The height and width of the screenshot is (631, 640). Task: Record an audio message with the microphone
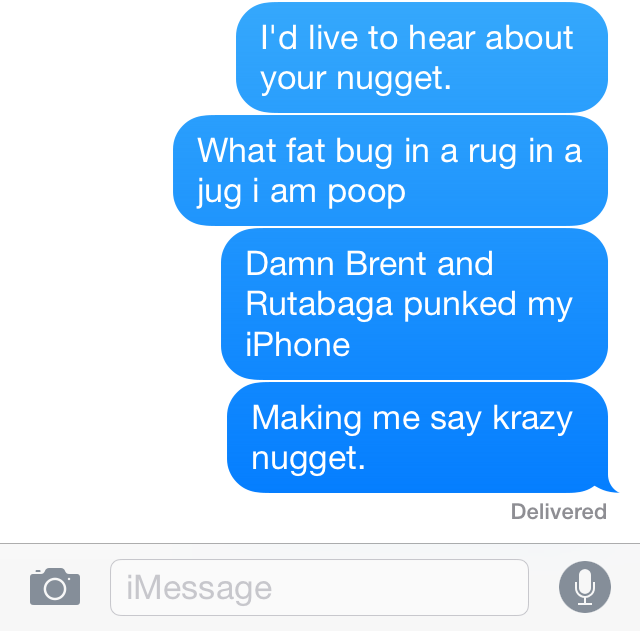point(584,587)
